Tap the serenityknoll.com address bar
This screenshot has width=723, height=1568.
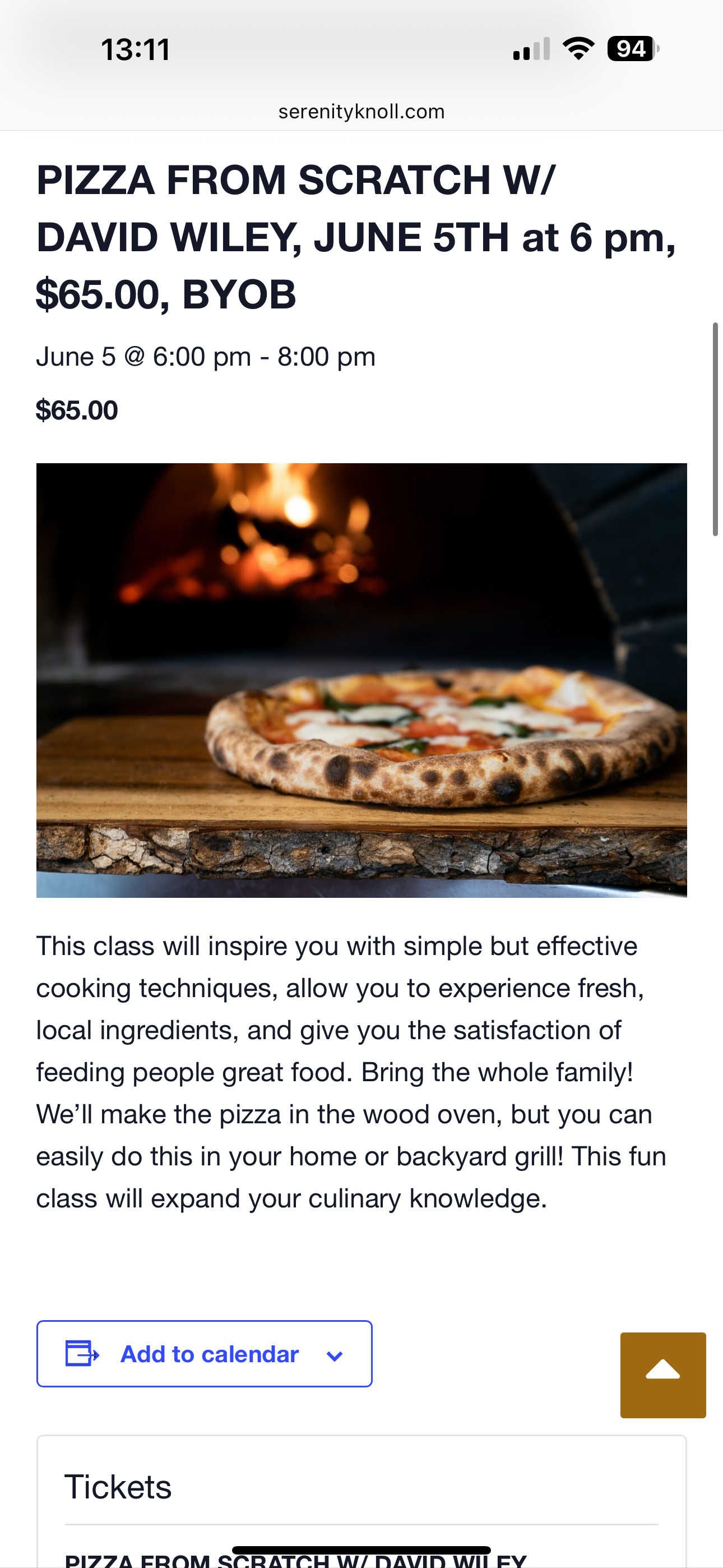tap(361, 112)
